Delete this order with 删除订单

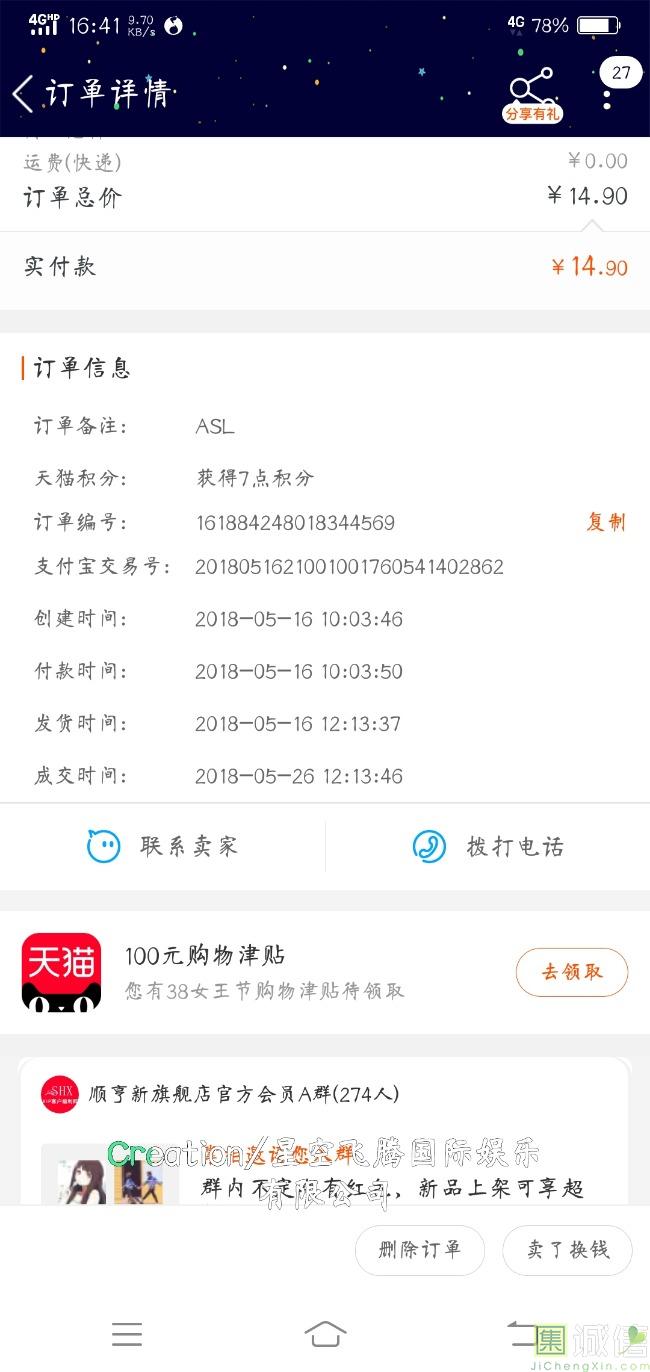419,1250
